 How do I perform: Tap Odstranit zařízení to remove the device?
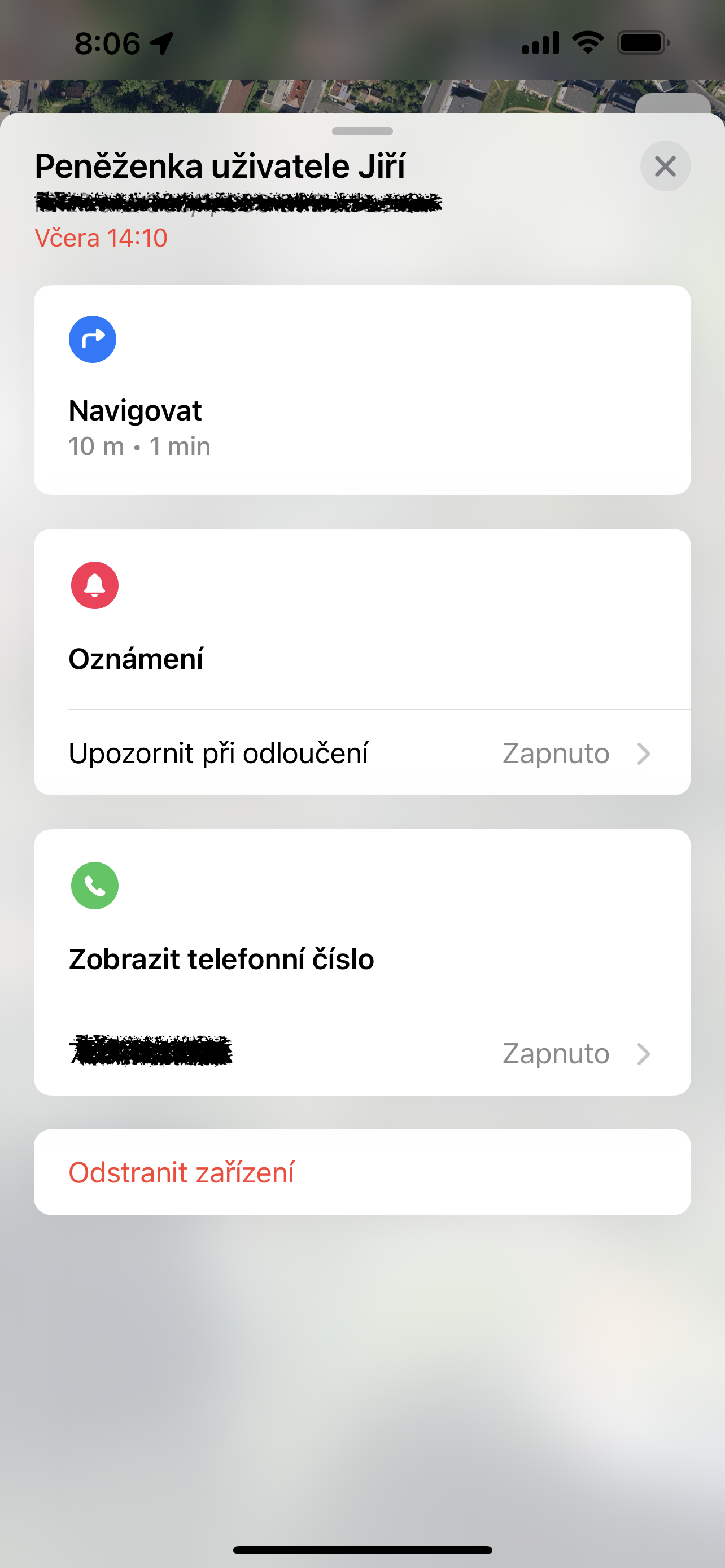pos(361,1172)
